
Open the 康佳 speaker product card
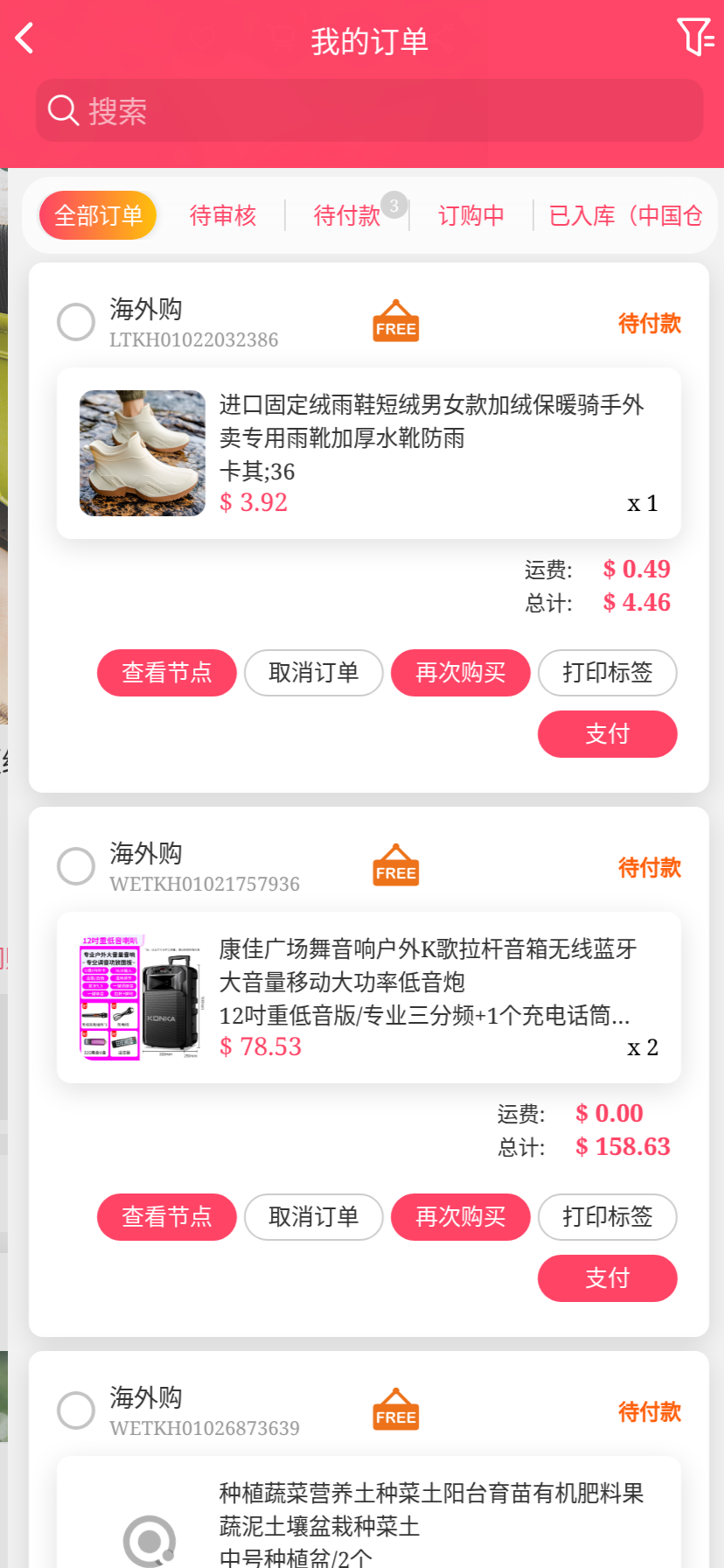368,997
